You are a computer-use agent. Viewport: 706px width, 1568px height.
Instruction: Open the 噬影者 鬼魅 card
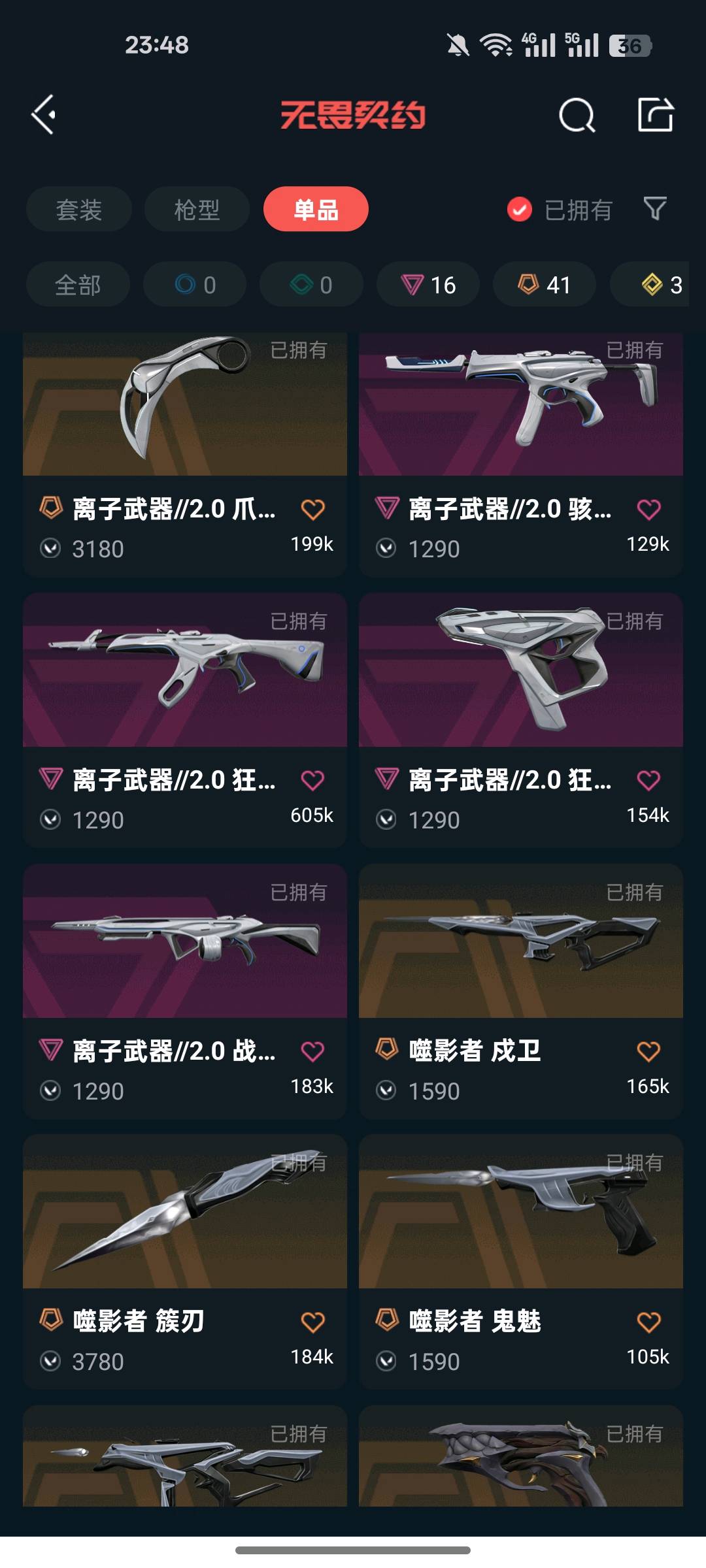click(x=521, y=1262)
